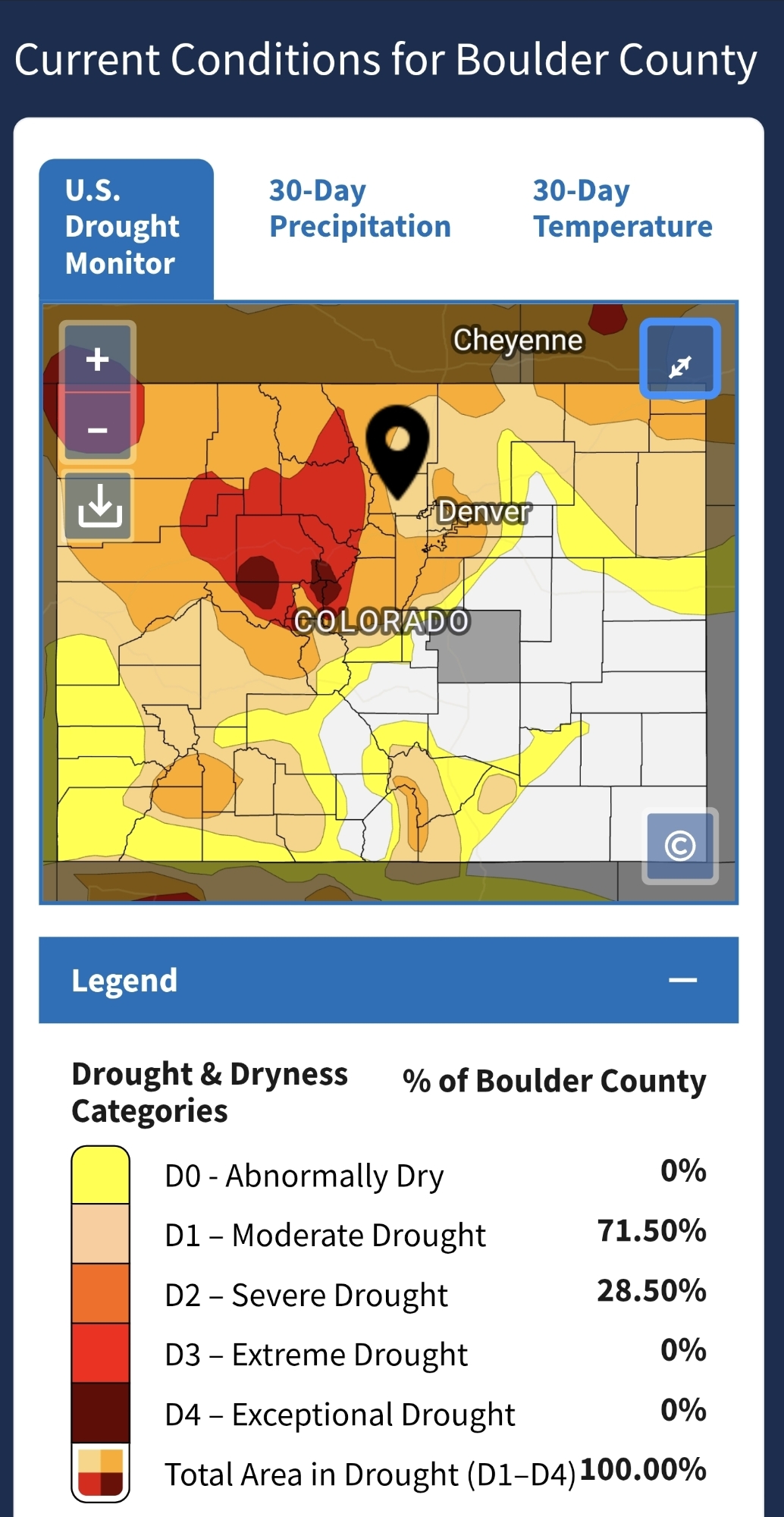
Task: Switch to the 30-Day Precipitation tab
Action: click(359, 209)
